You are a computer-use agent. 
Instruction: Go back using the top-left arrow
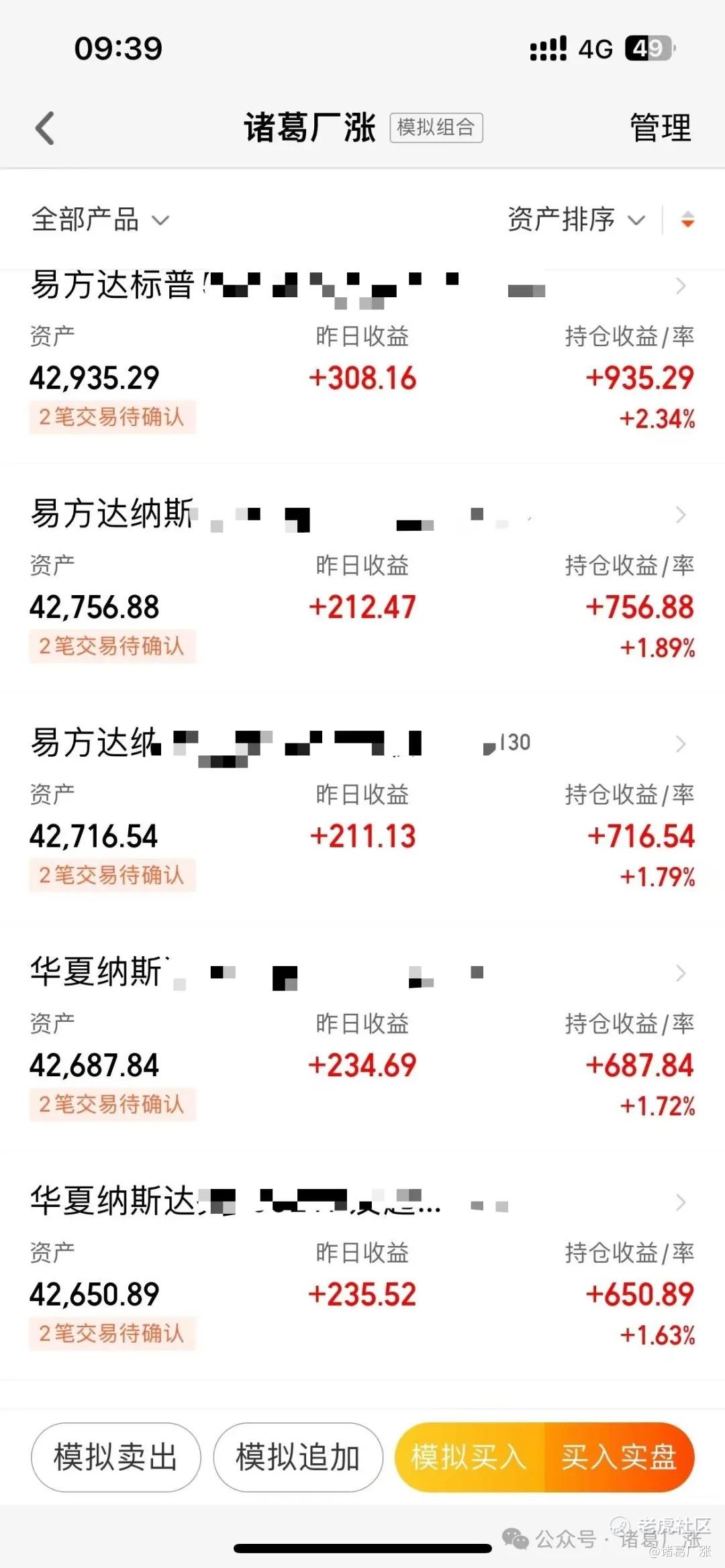tap(45, 127)
